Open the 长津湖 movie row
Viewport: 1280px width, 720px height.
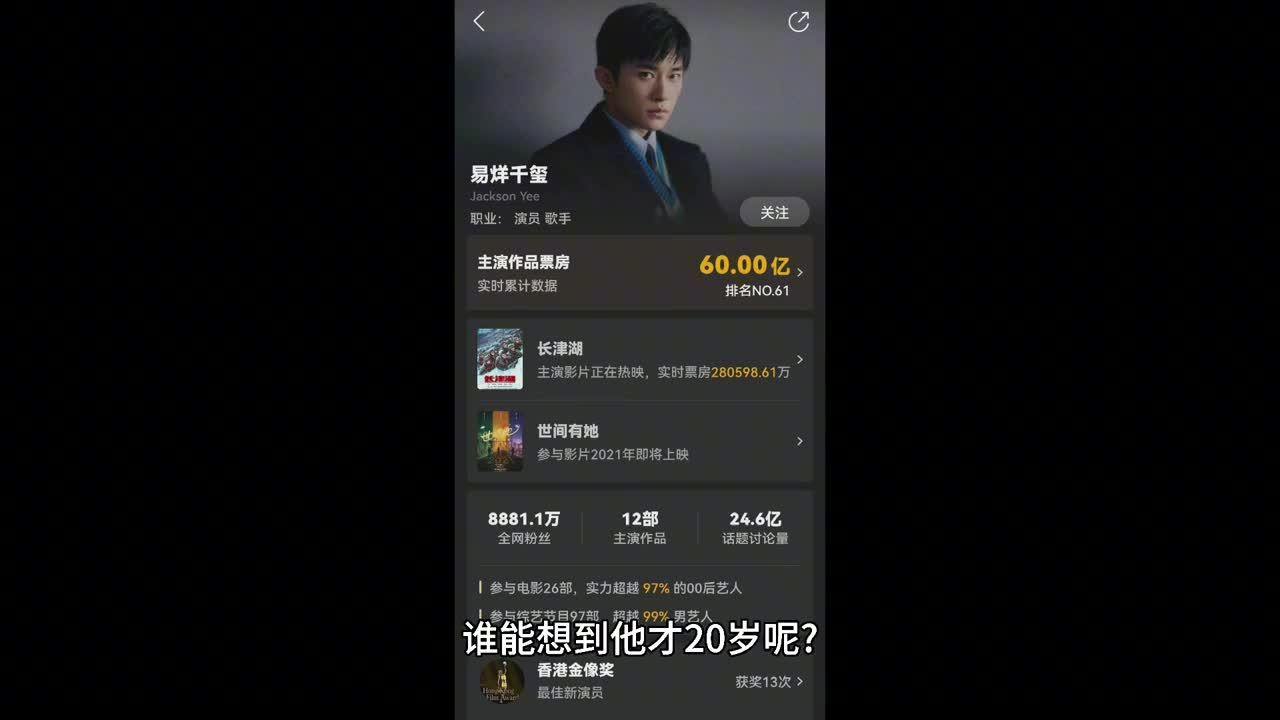[x=640, y=359]
